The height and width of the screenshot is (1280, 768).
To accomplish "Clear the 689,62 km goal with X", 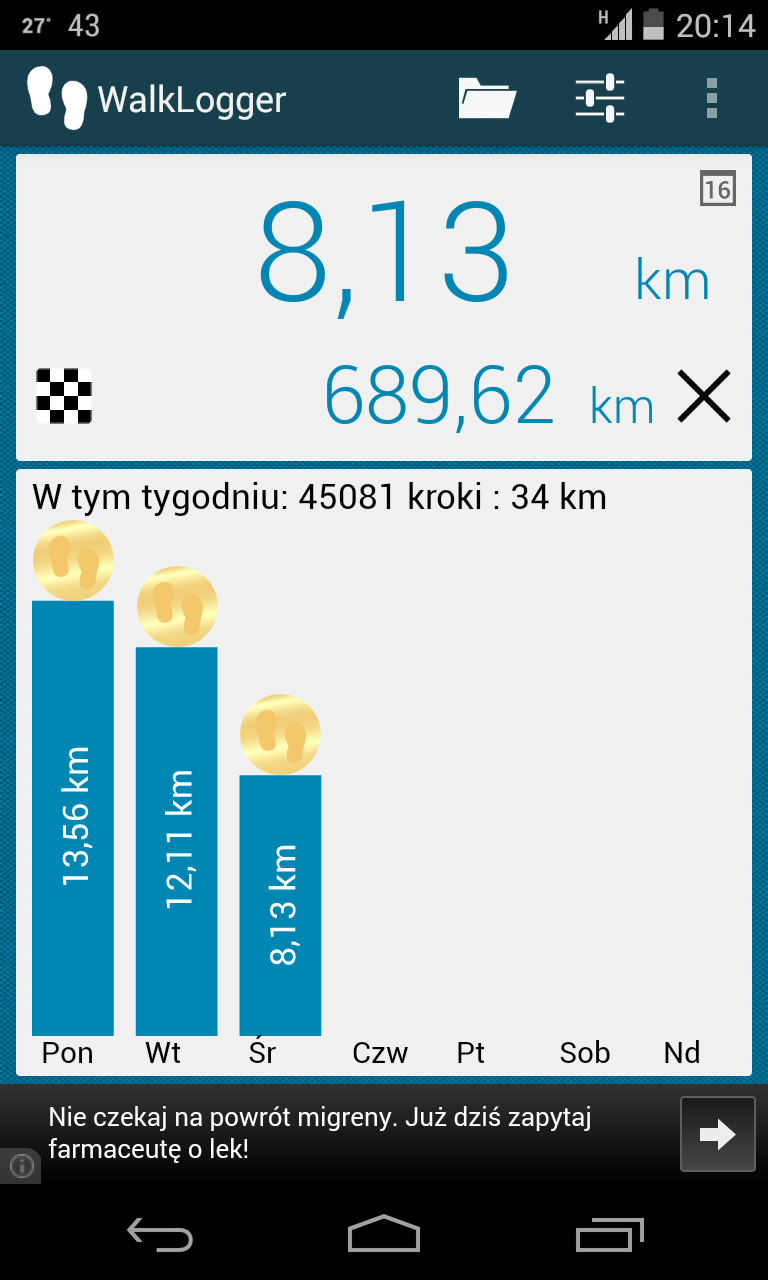I will [x=704, y=397].
